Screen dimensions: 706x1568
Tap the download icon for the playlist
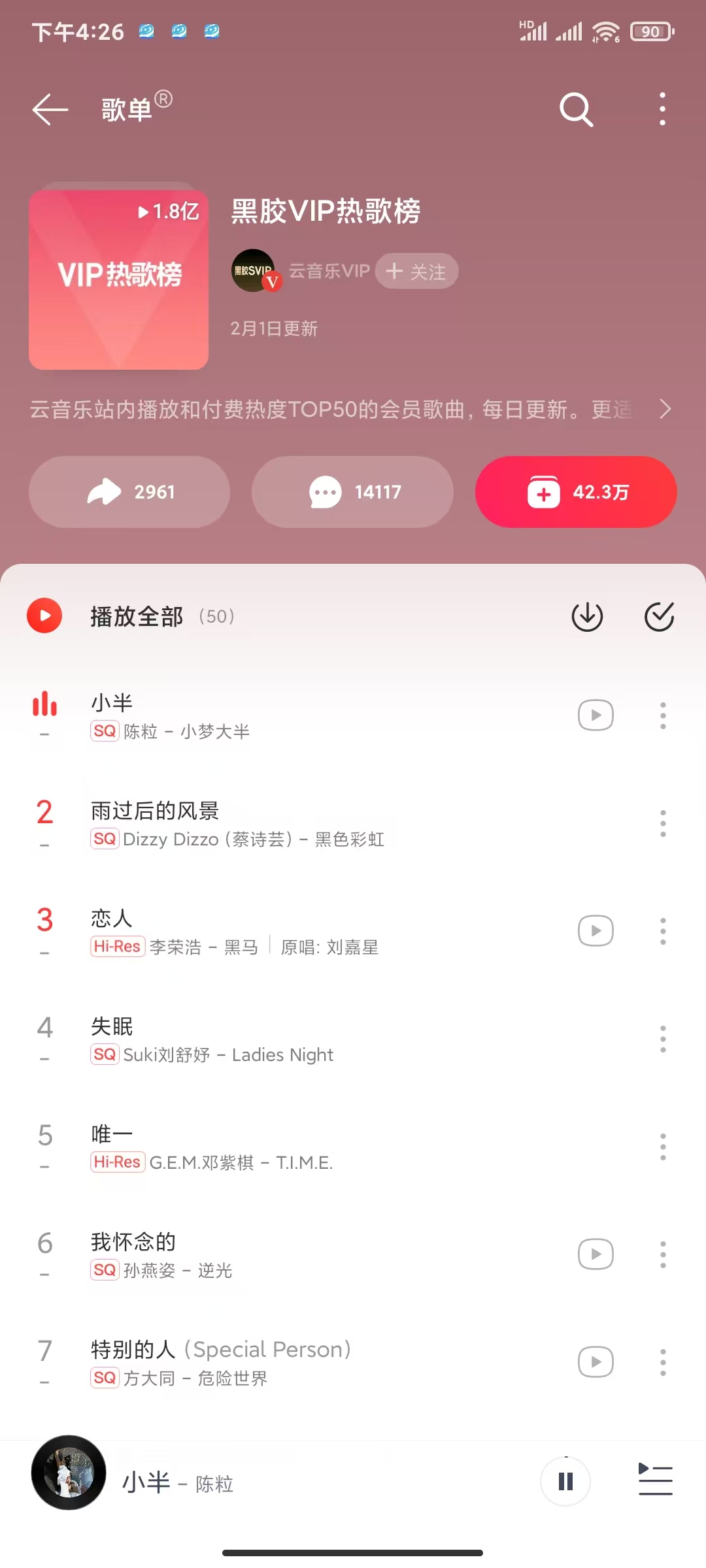[587, 615]
